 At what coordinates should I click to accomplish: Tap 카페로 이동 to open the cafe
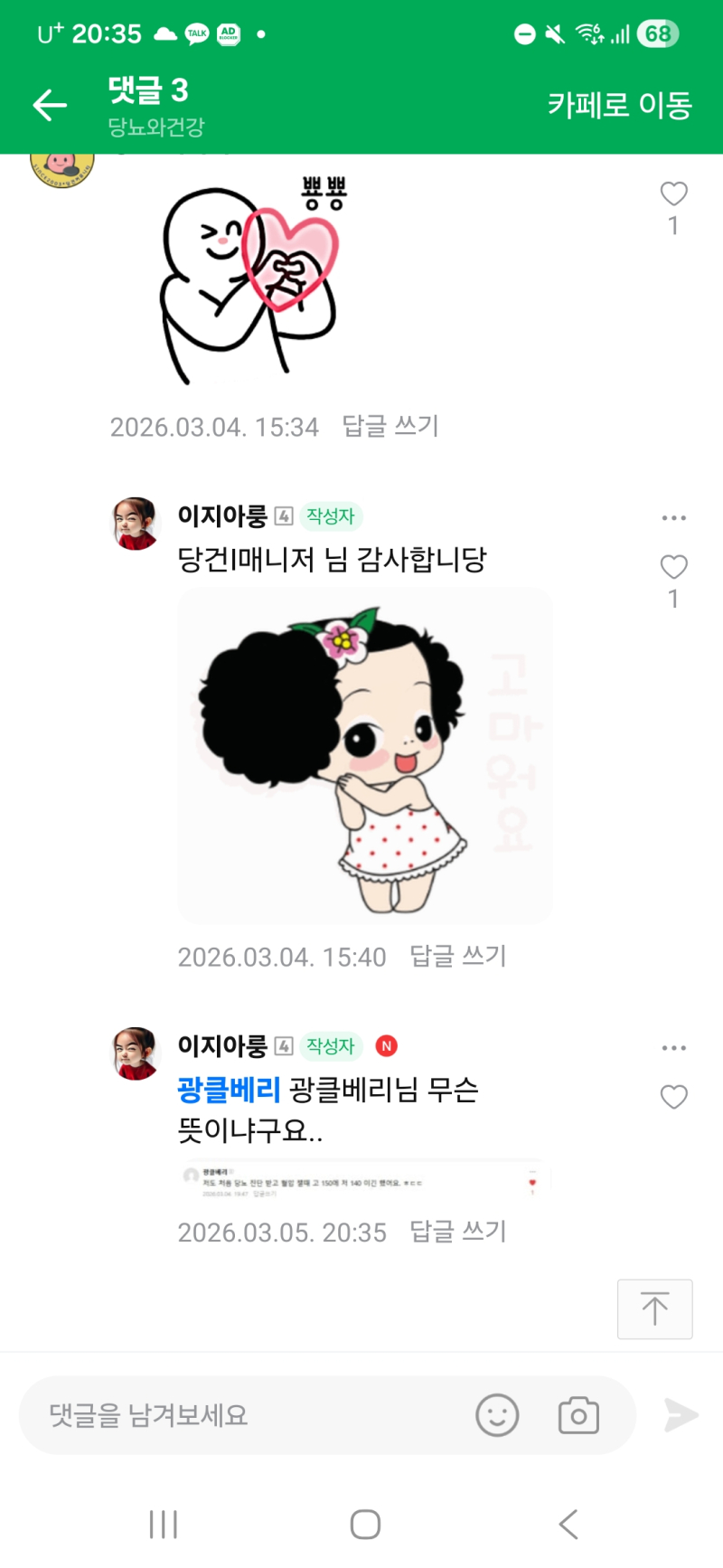[x=619, y=106]
